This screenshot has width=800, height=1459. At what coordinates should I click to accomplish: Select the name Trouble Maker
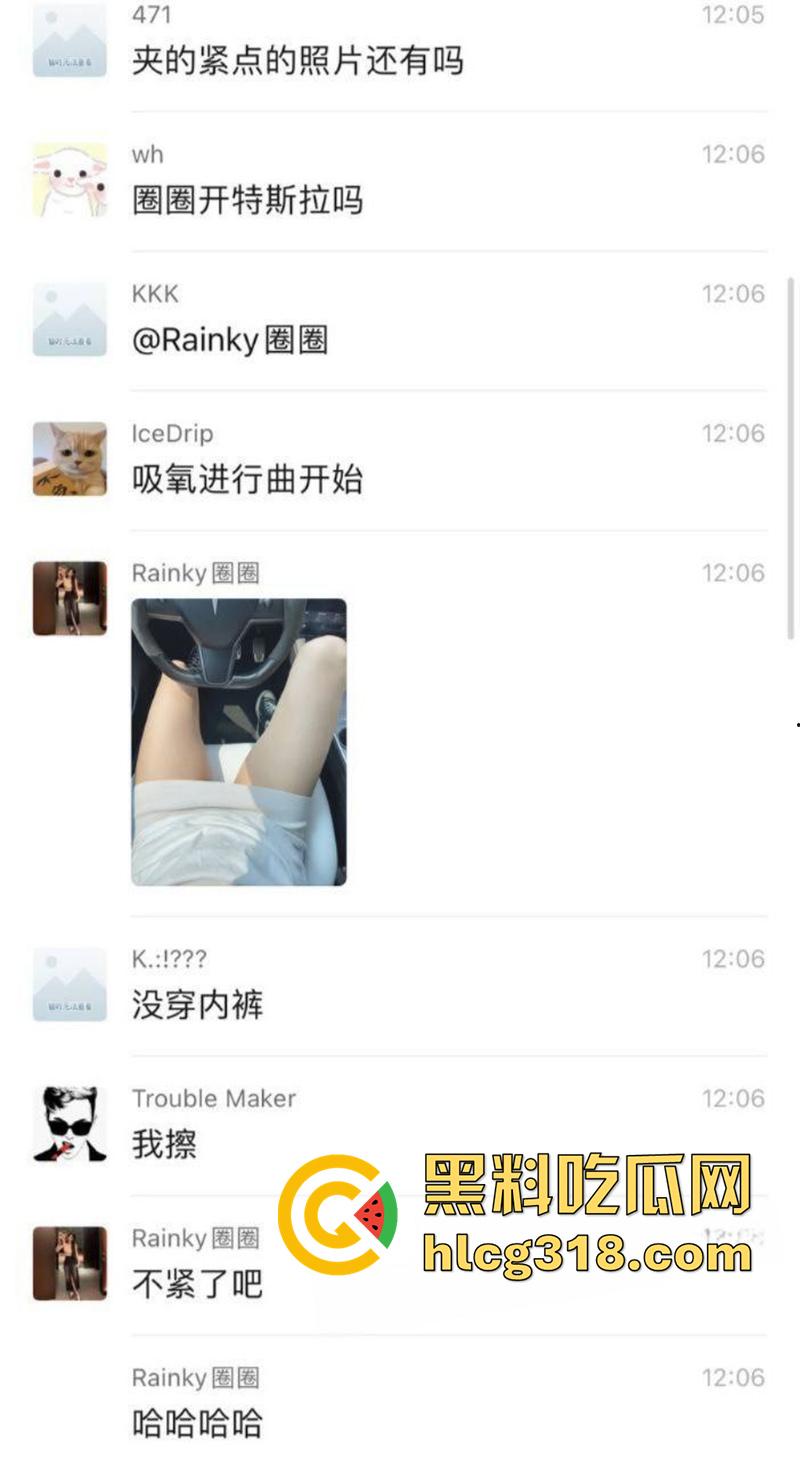(x=214, y=1097)
